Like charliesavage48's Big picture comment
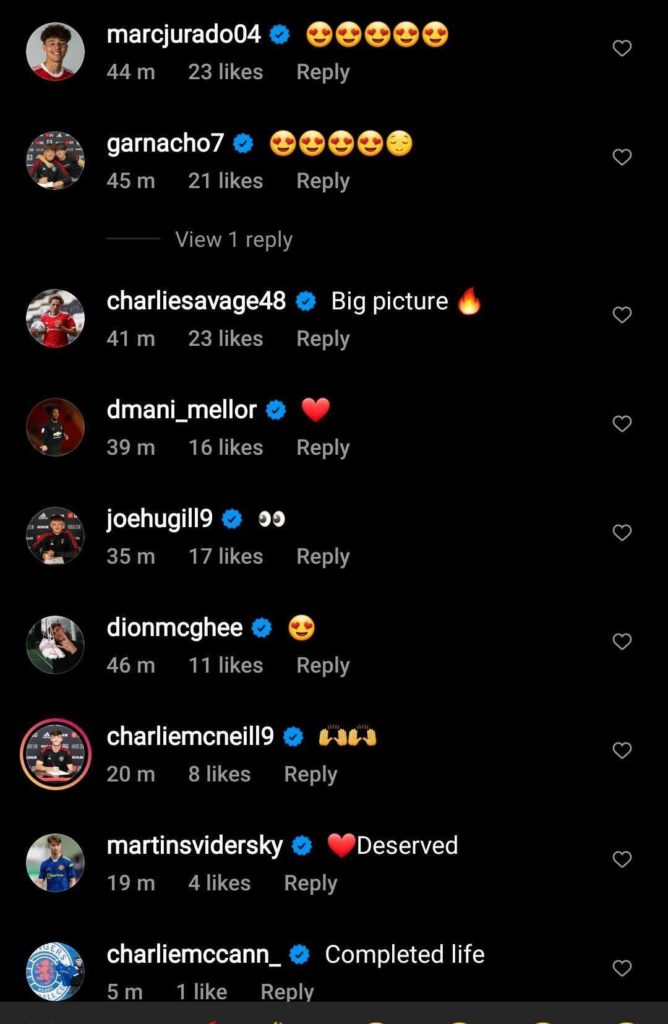This screenshot has width=668, height=1024. coord(622,315)
